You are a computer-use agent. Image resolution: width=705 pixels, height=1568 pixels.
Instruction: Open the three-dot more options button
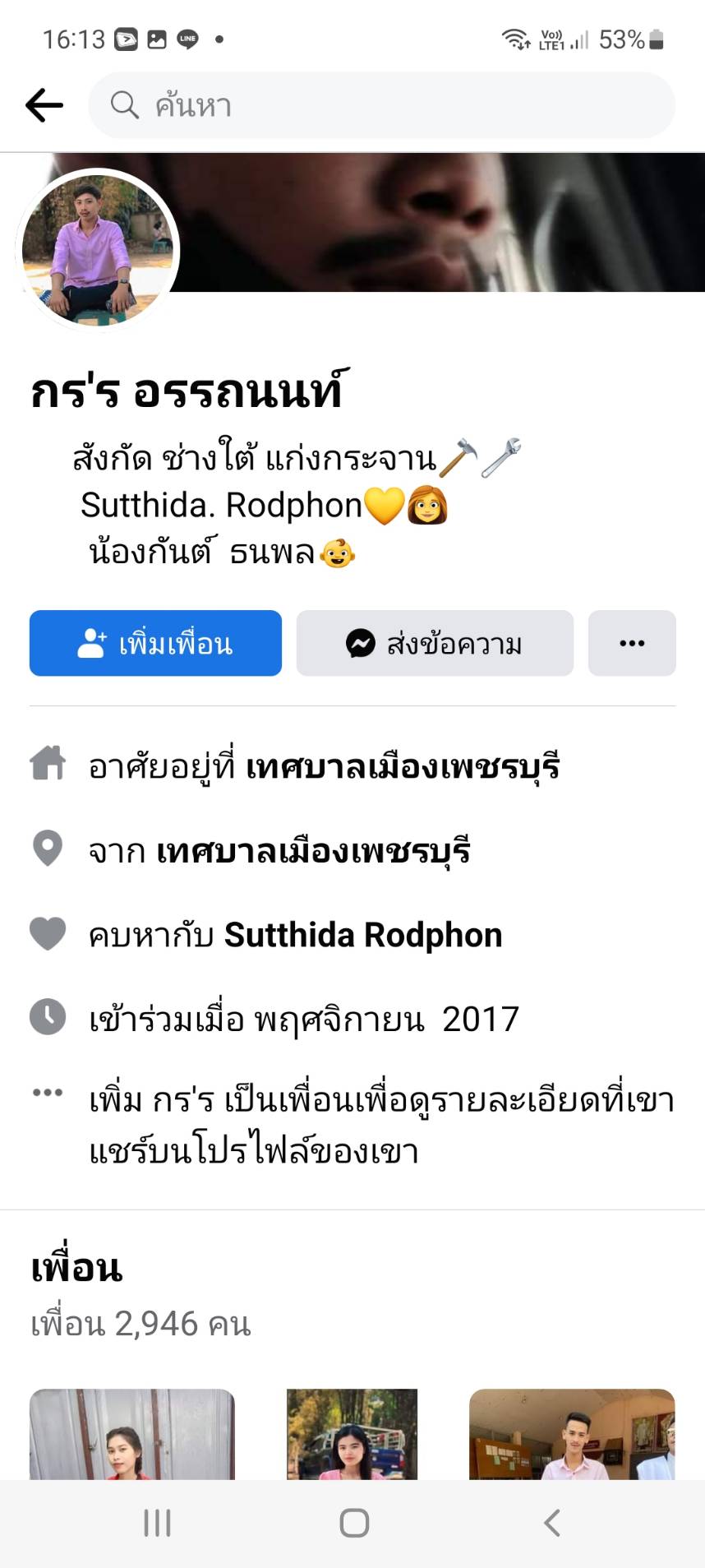click(x=631, y=643)
